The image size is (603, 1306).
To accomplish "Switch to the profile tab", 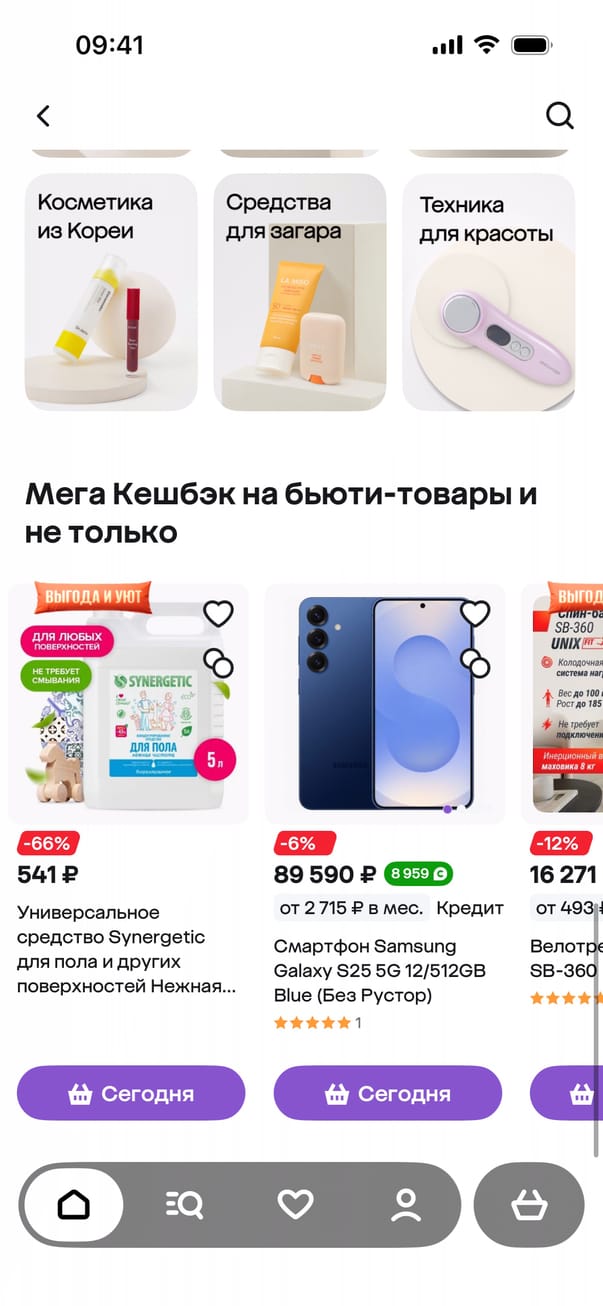I will point(406,1206).
